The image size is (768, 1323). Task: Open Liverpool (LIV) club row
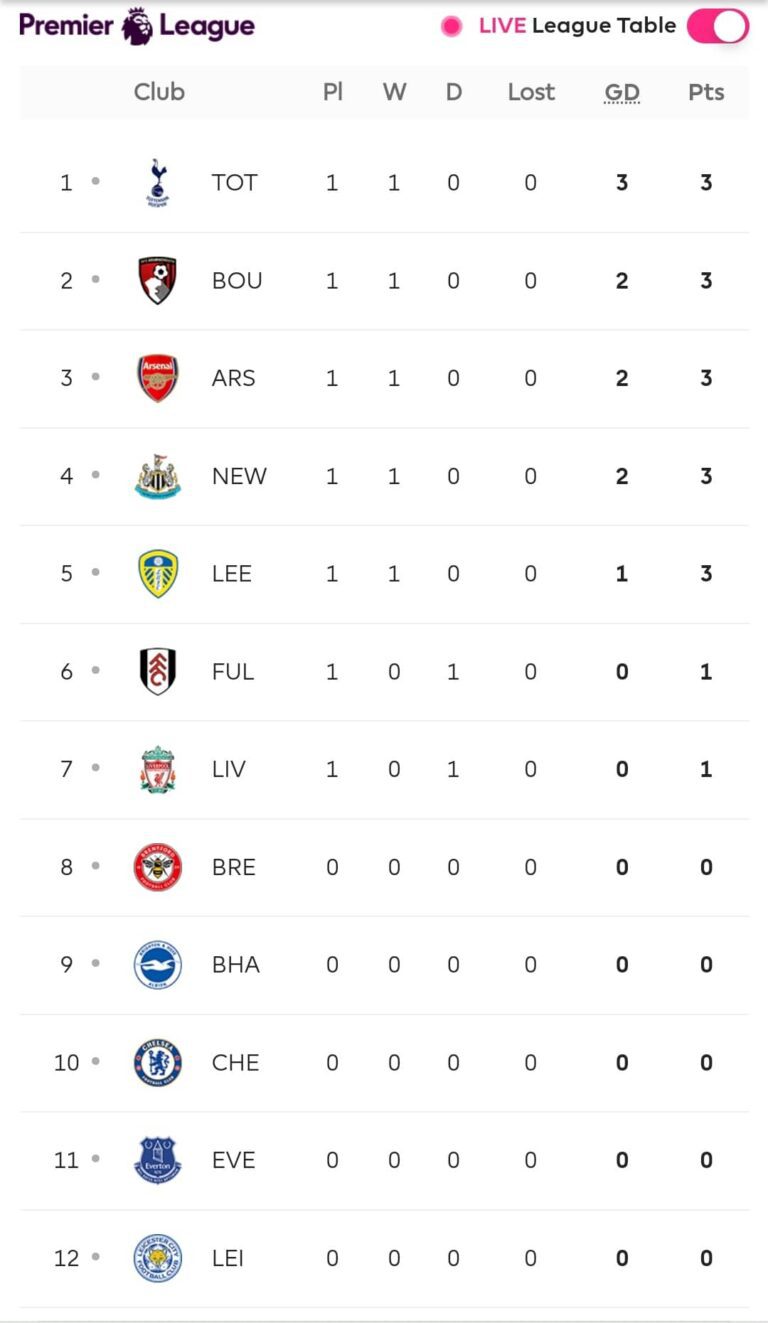[x=228, y=769]
